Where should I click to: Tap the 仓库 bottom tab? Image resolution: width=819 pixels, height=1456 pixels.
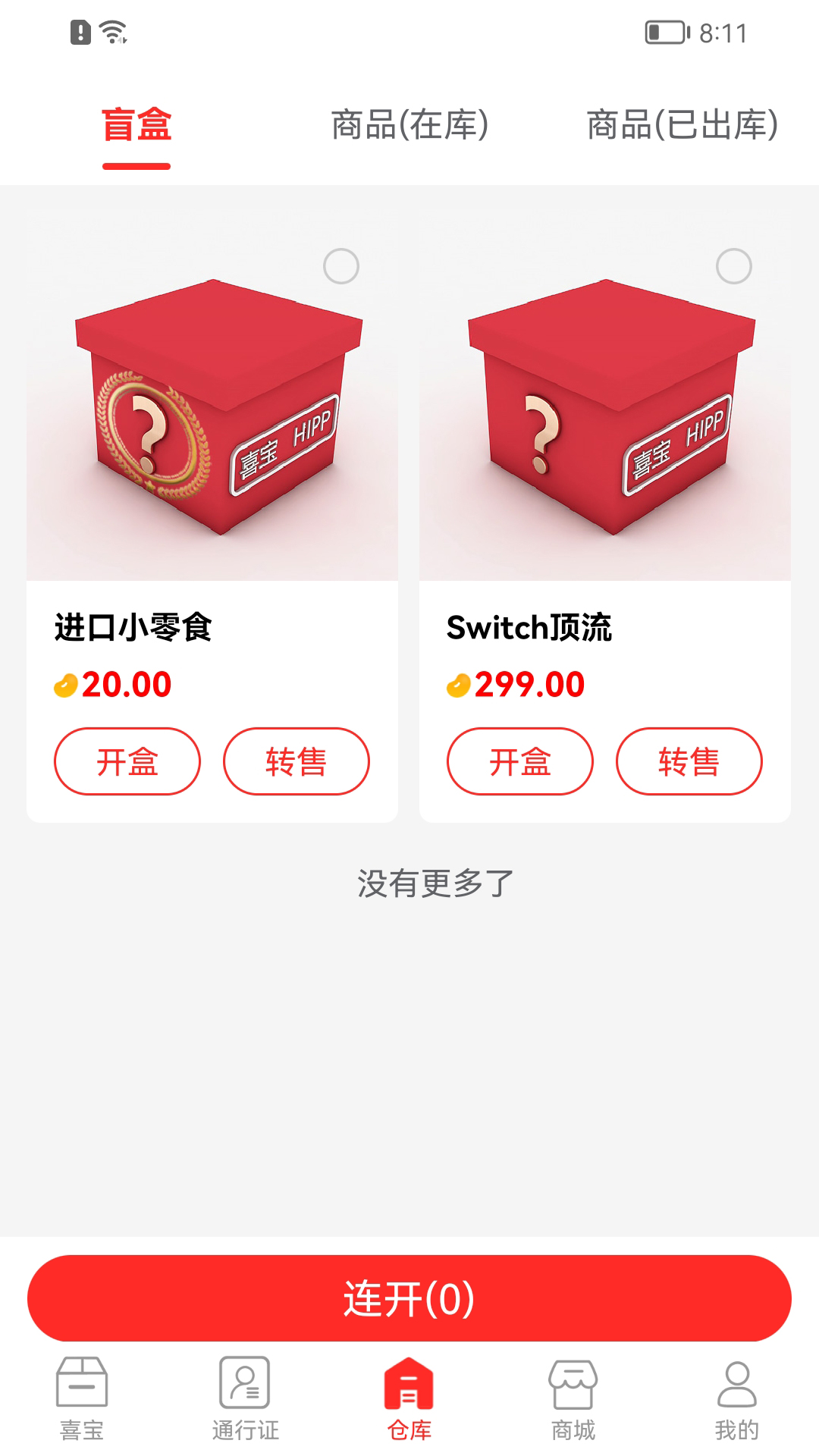409,1399
